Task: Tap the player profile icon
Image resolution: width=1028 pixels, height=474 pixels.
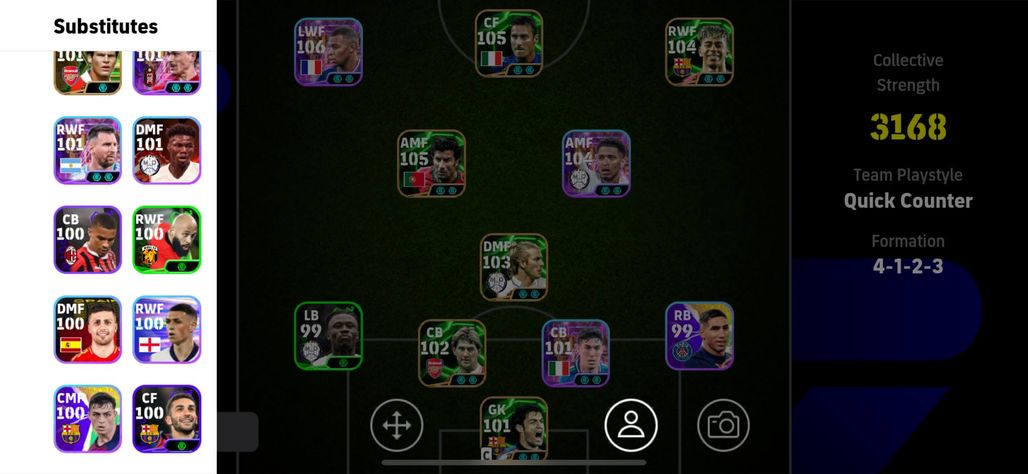Action: click(631, 425)
